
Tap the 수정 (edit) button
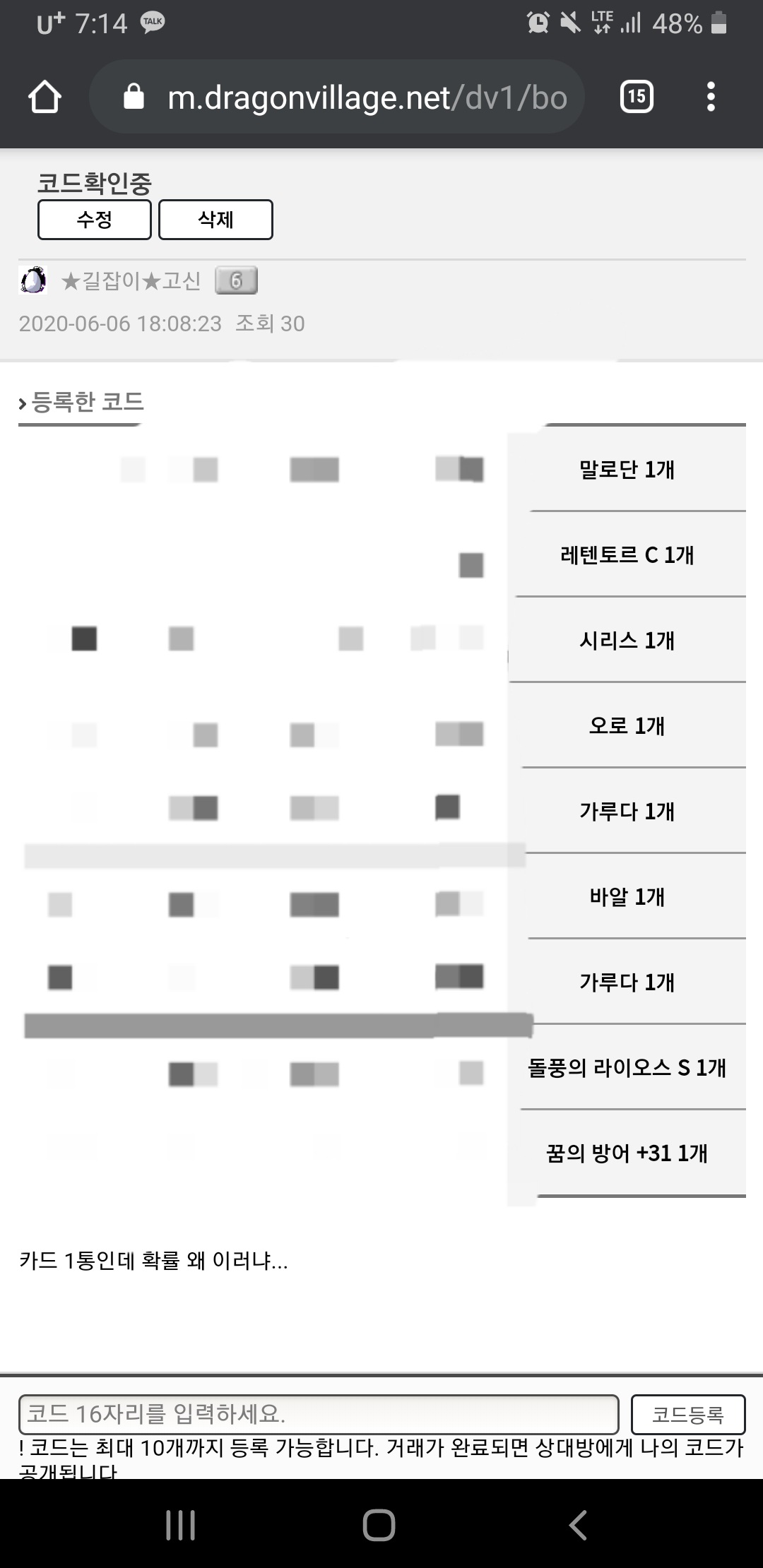pyautogui.click(x=94, y=220)
